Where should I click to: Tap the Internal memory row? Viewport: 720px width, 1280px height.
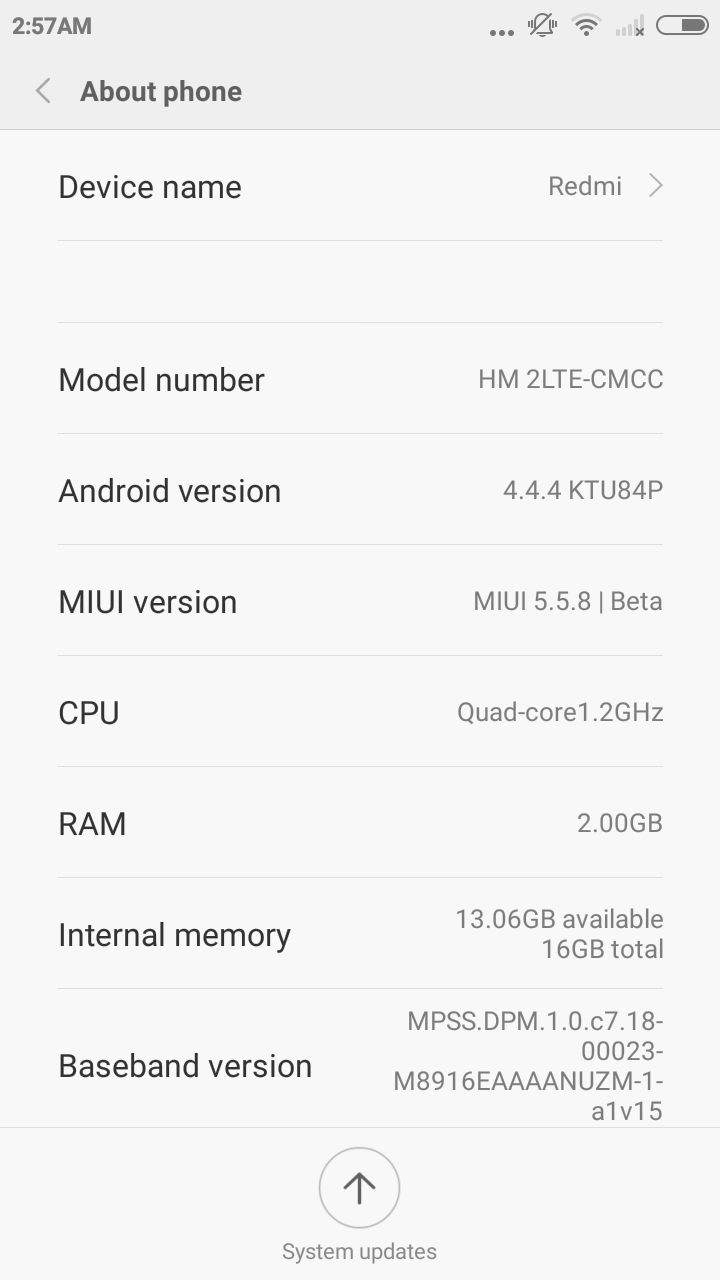(x=360, y=934)
